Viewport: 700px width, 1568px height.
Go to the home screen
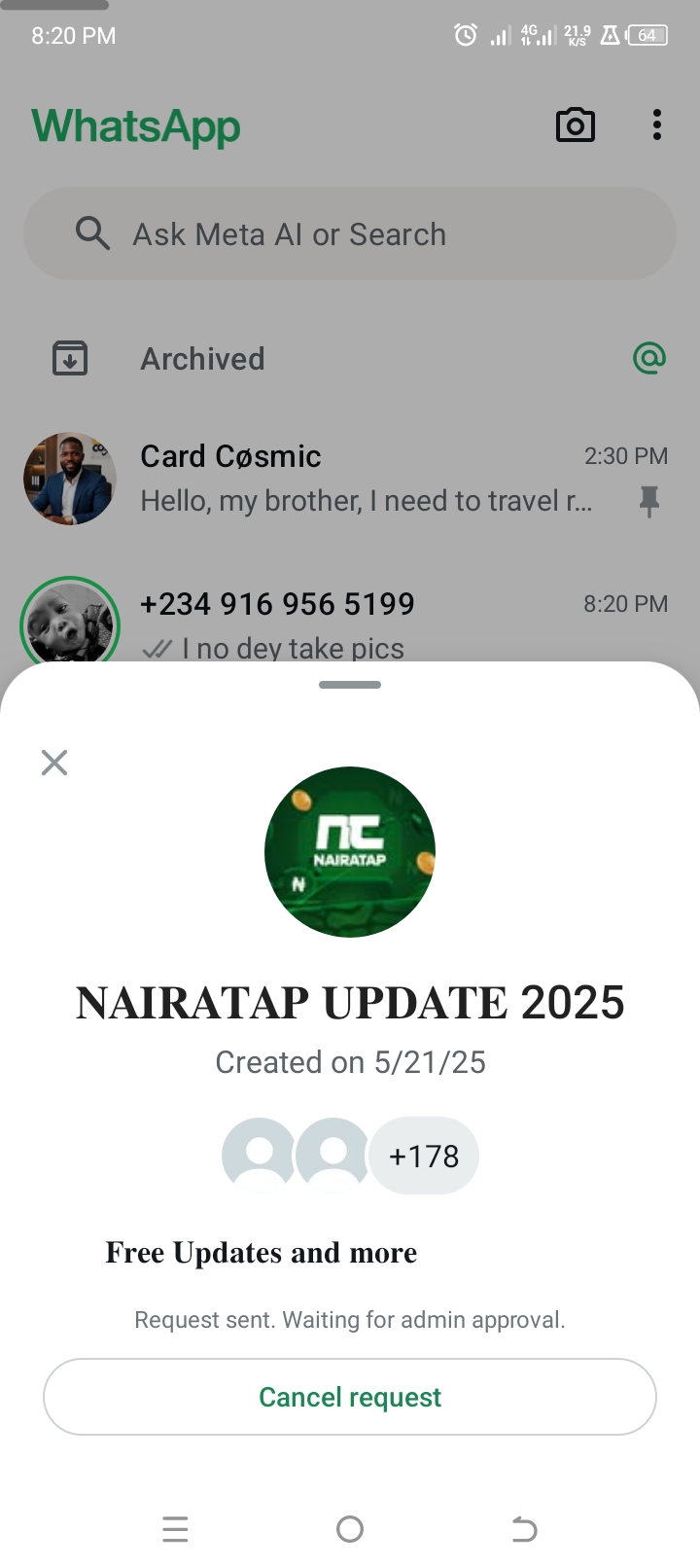click(350, 1529)
